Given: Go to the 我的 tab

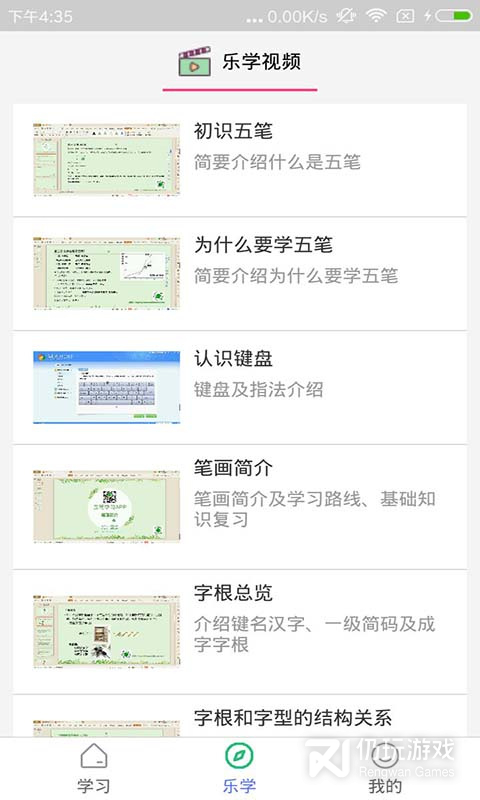Looking at the screenshot, I should [x=385, y=769].
